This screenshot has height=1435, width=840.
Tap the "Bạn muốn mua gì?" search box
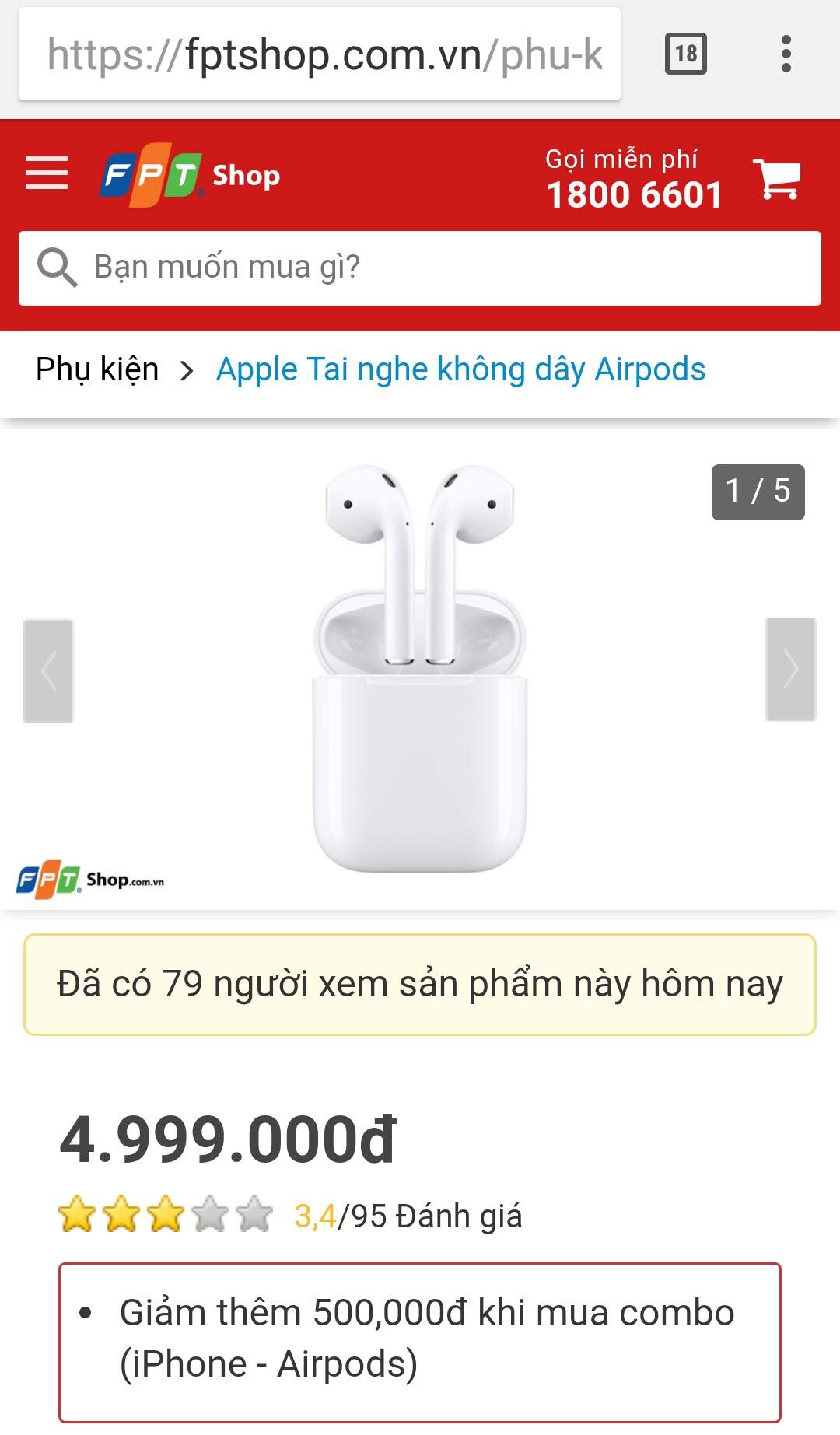420,268
